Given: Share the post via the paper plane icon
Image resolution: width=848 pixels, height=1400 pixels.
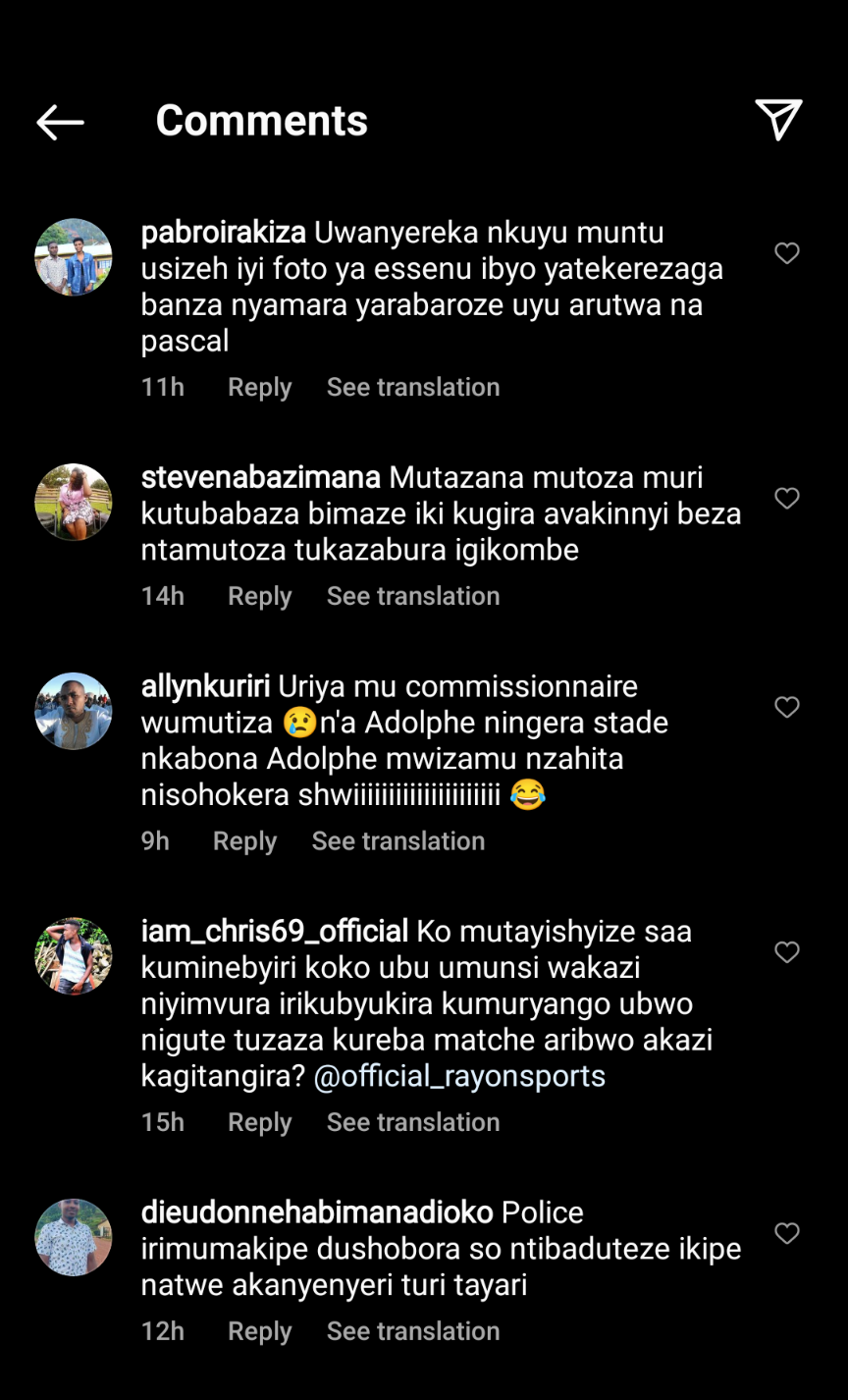Looking at the screenshot, I should [x=778, y=121].
